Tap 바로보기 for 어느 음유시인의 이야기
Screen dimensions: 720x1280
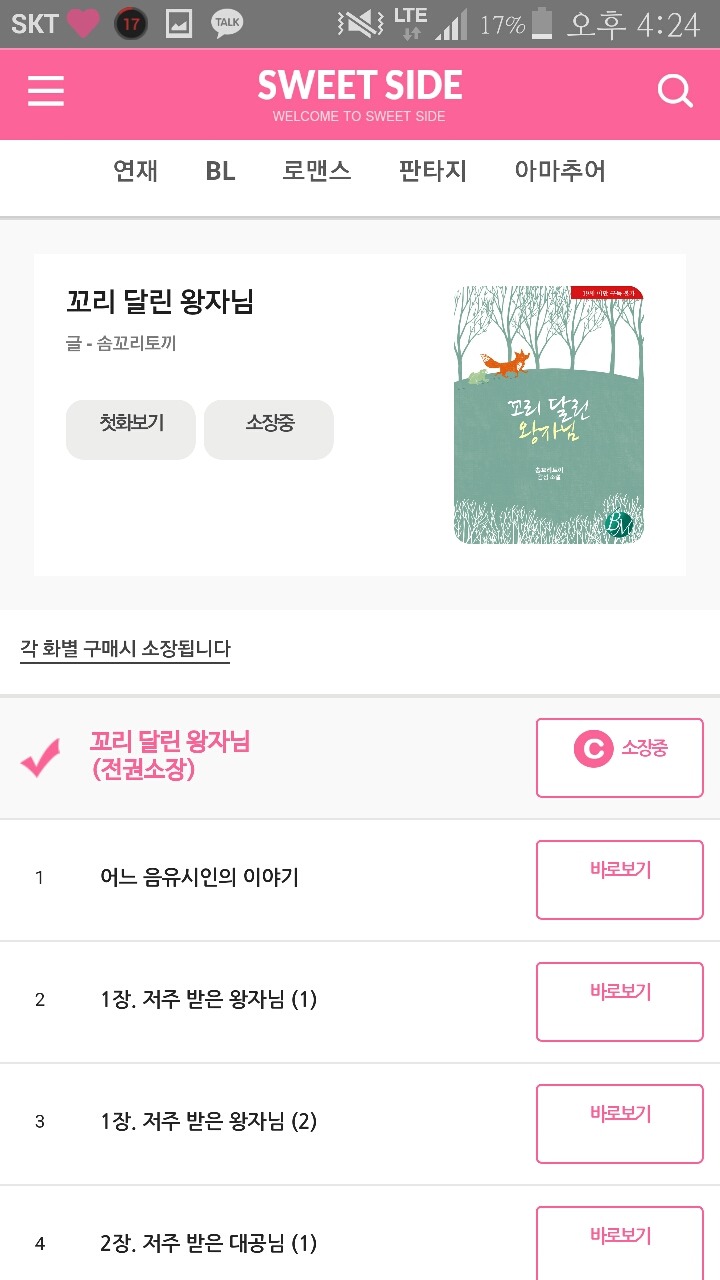click(x=619, y=879)
